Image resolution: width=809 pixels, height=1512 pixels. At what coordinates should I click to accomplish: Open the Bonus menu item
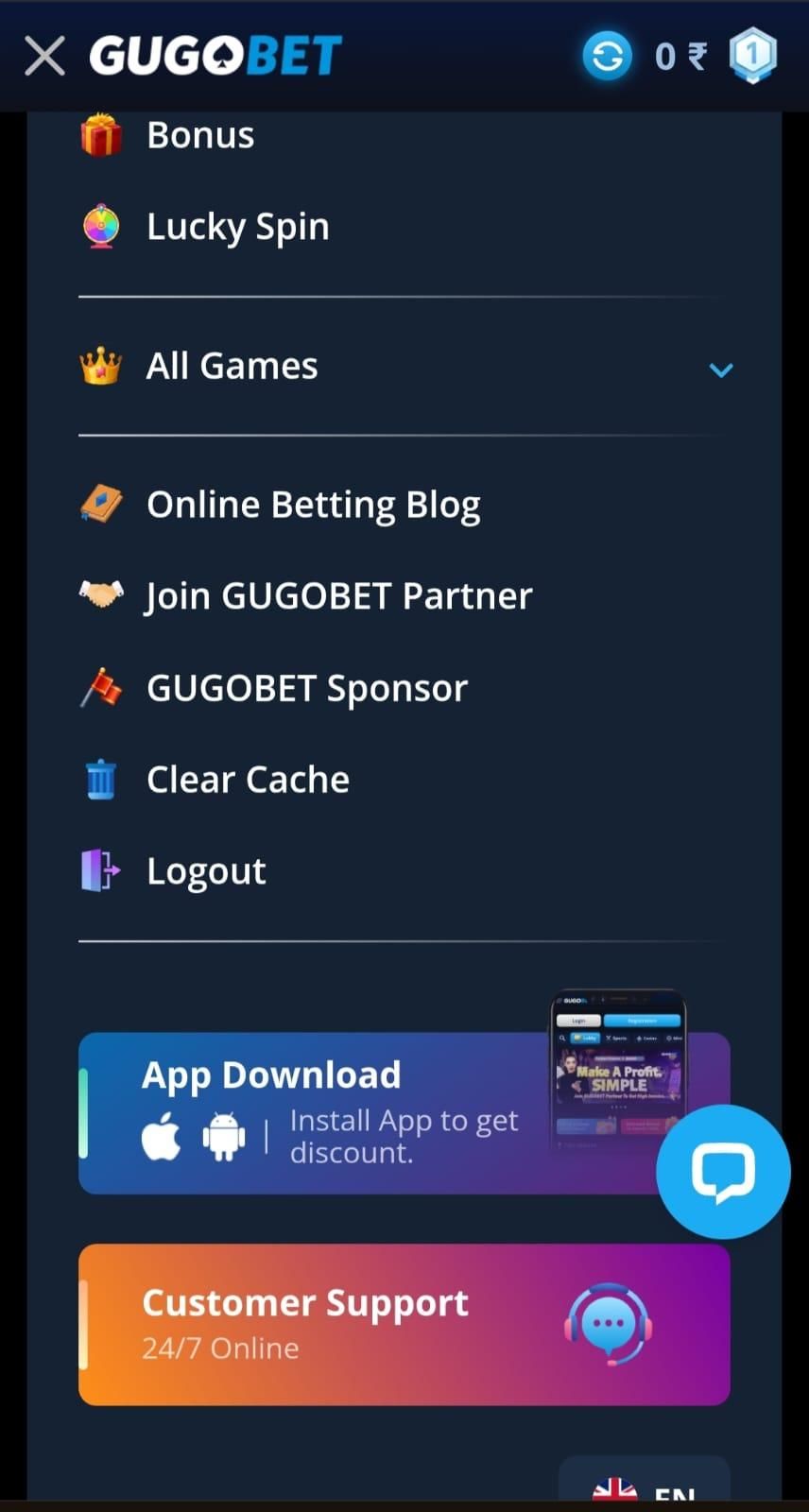199,136
